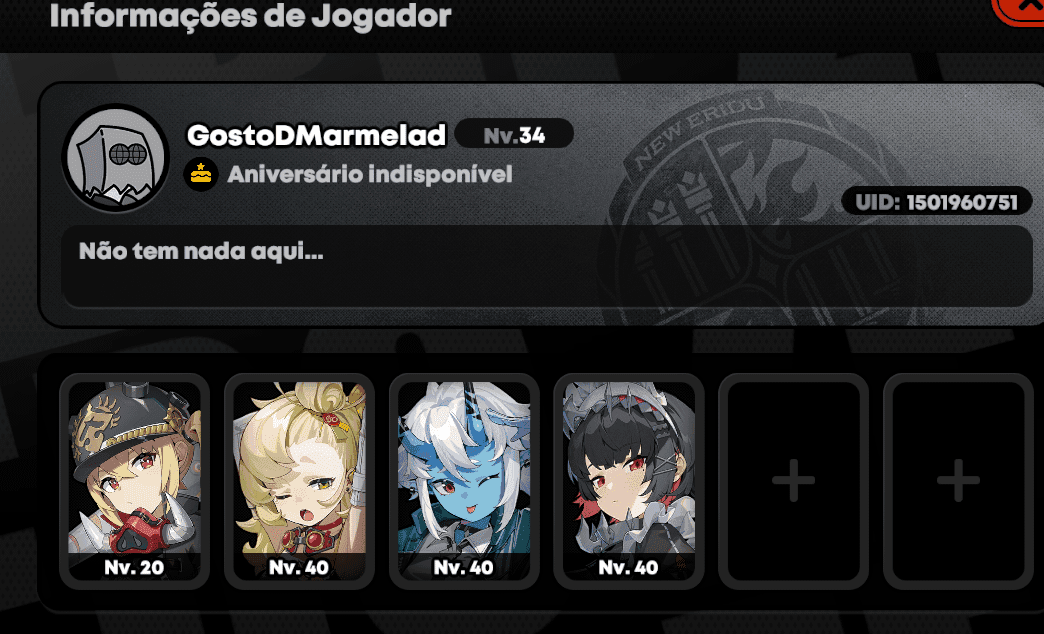
Task: Close the Informações de Jogador panel
Action: pyautogui.click(x=1024, y=8)
